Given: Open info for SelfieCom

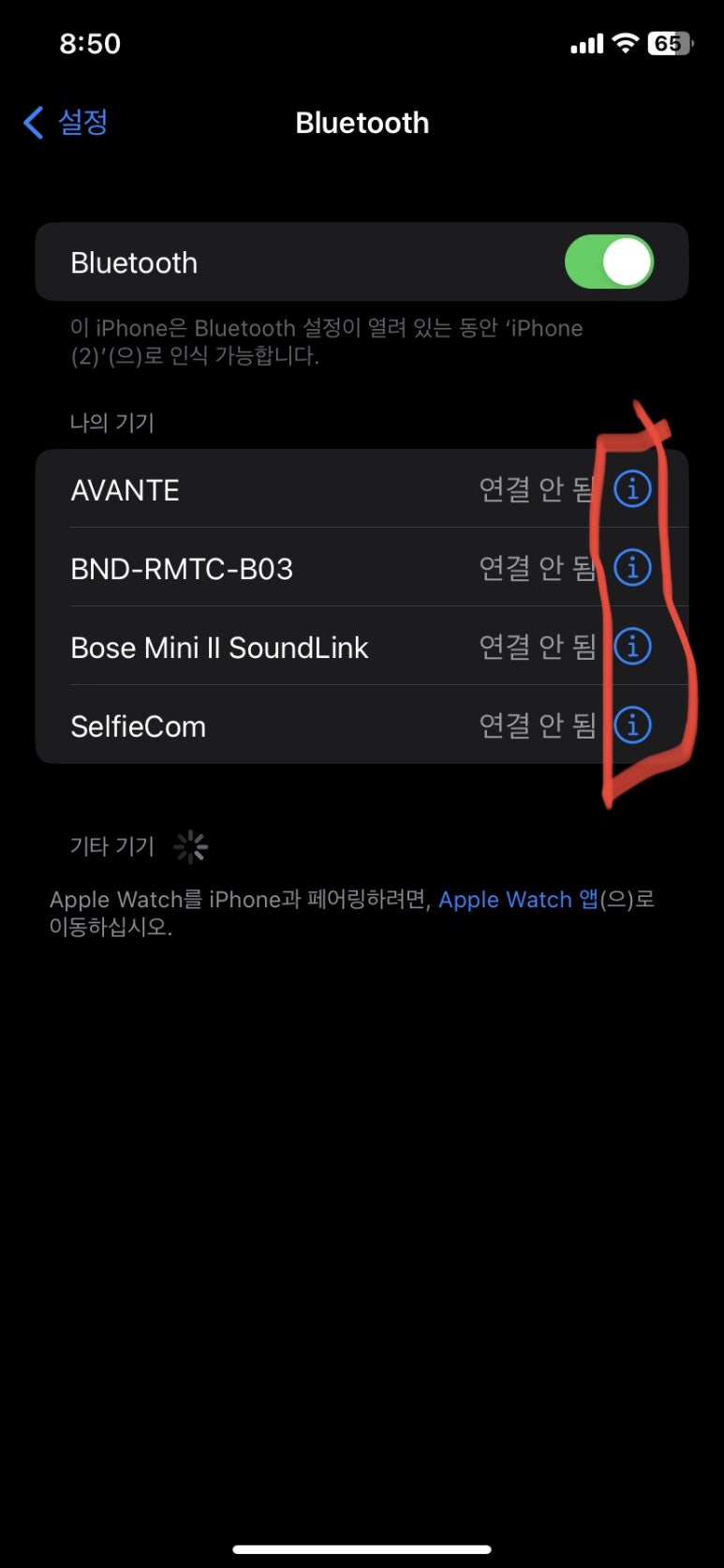Looking at the screenshot, I should coord(632,725).
